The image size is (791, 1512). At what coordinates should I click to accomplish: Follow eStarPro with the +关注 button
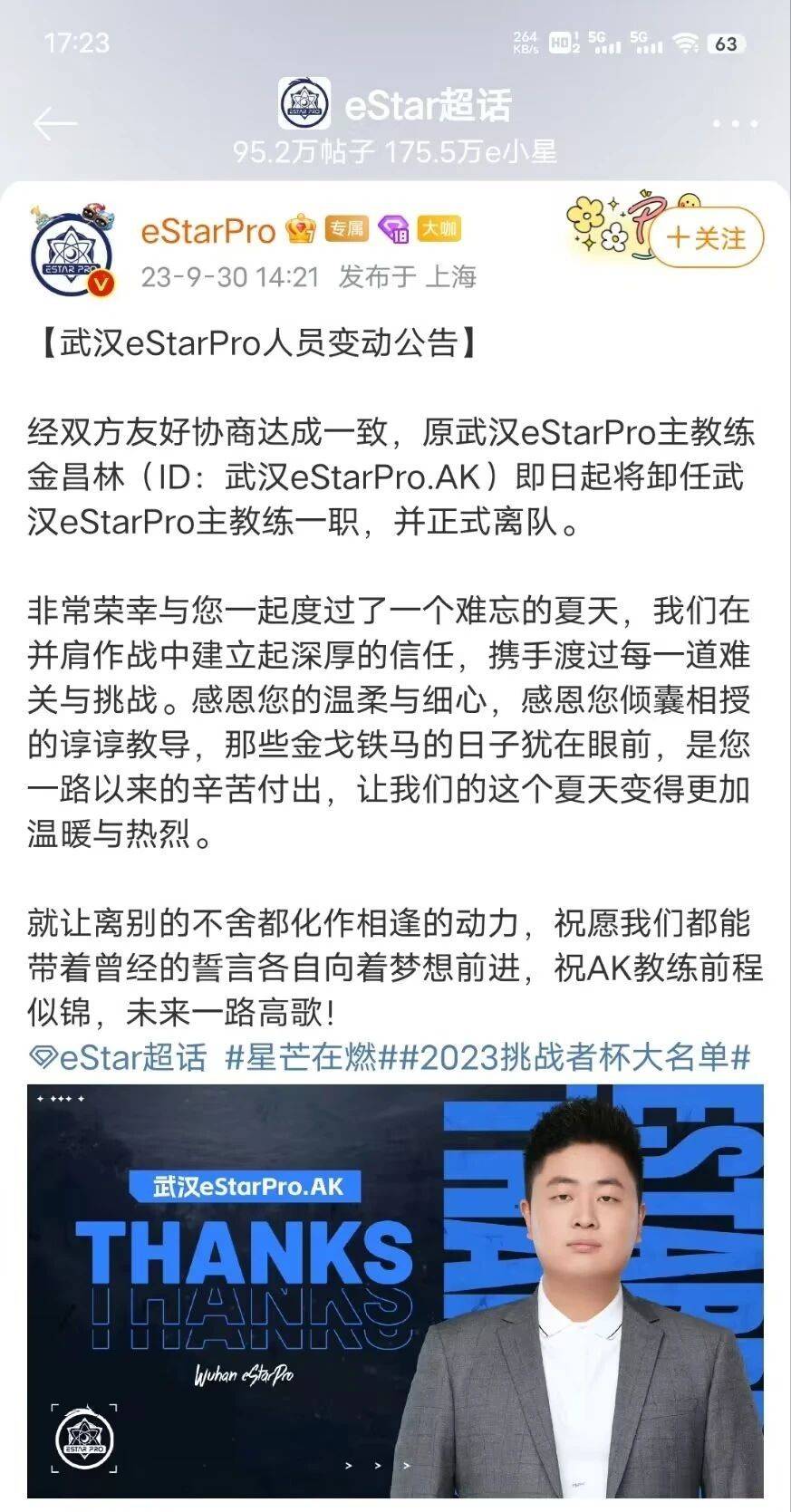(707, 238)
